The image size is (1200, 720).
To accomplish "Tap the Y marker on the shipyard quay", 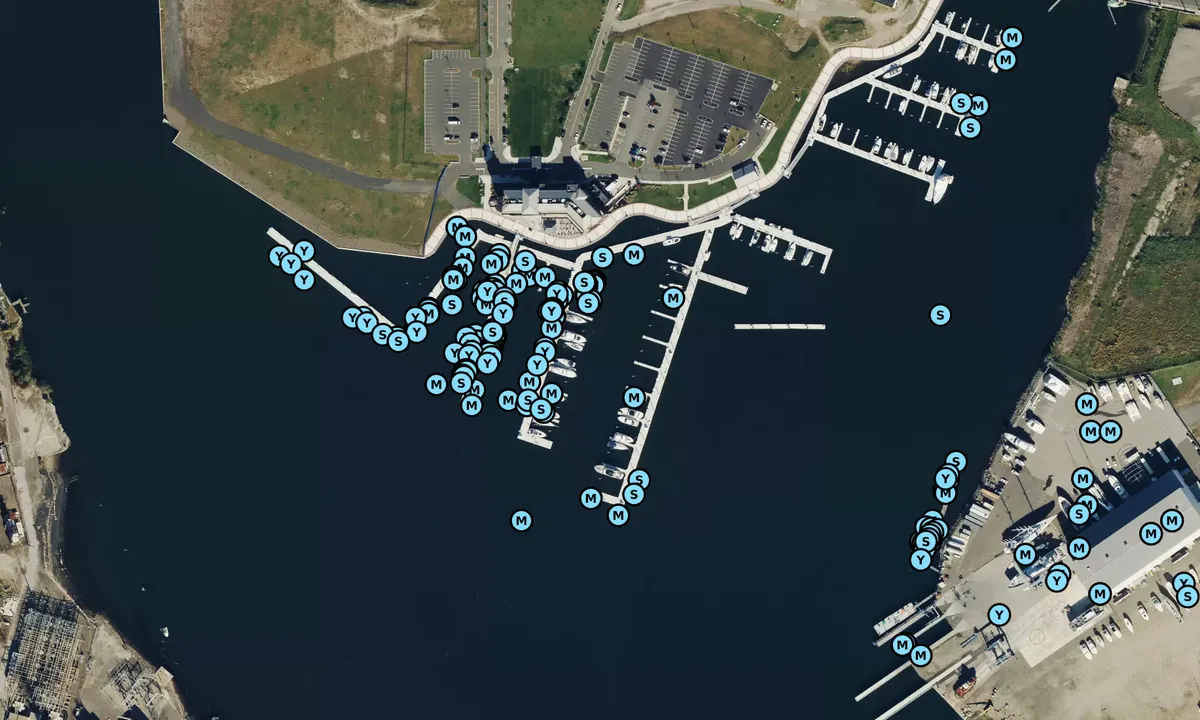I will [x=999, y=614].
